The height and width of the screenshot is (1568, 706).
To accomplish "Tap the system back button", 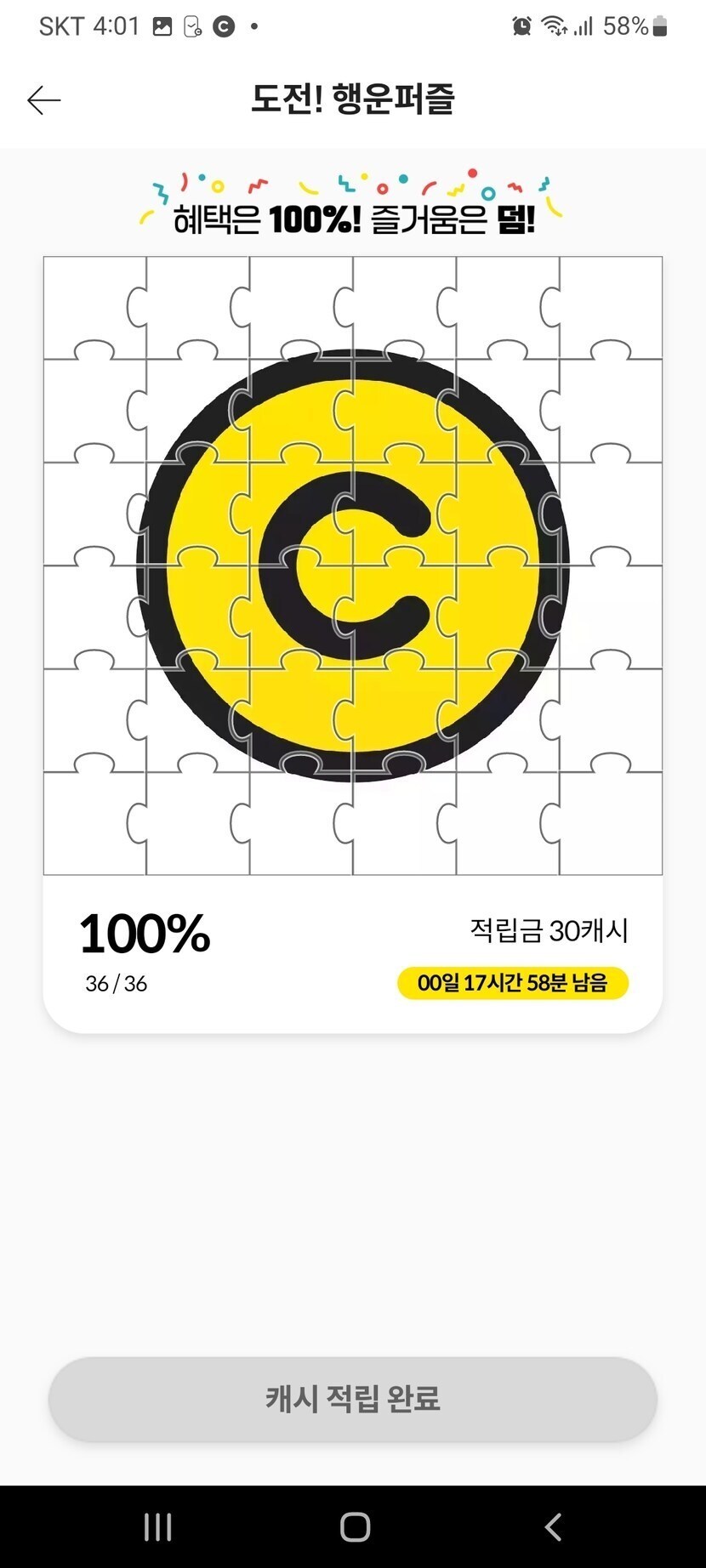I will (x=553, y=1527).
